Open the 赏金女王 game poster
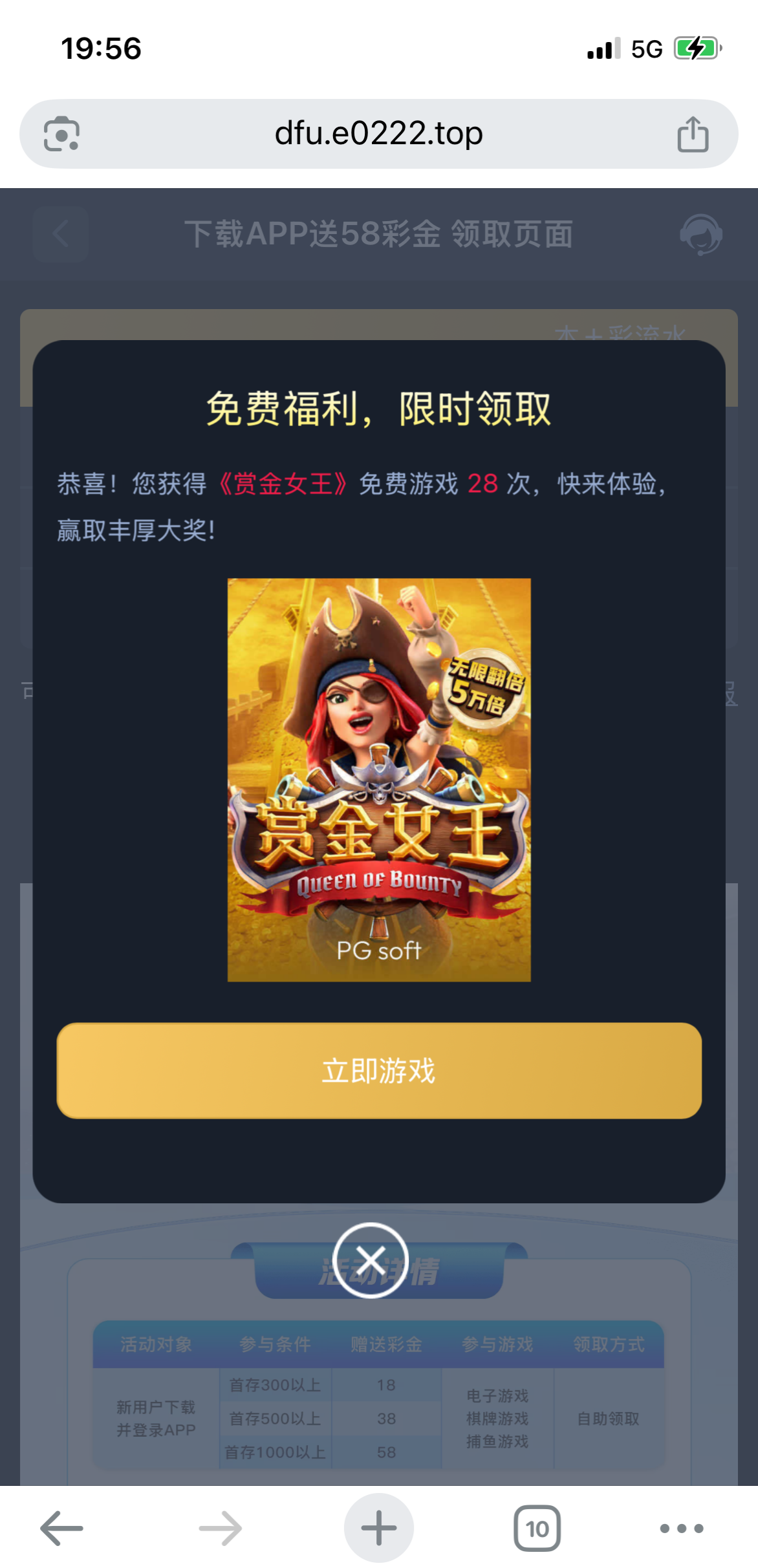Viewport: 758px width, 1568px height. [x=379, y=780]
